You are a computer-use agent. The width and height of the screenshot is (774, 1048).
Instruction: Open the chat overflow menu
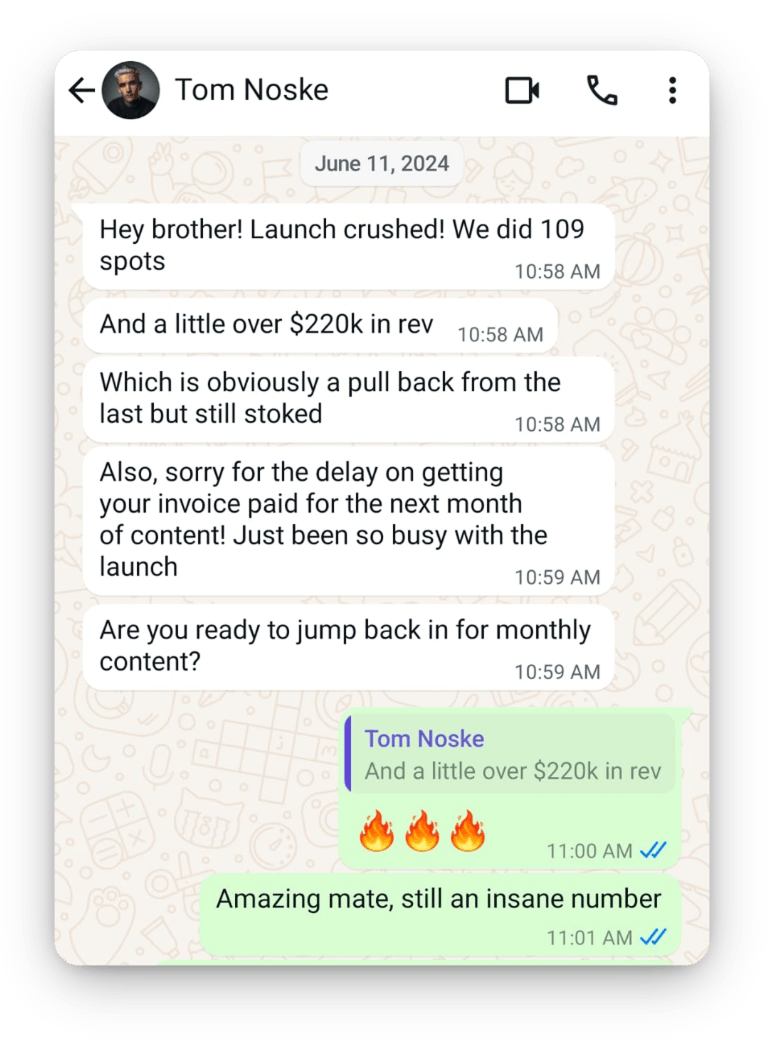coord(672,91)
